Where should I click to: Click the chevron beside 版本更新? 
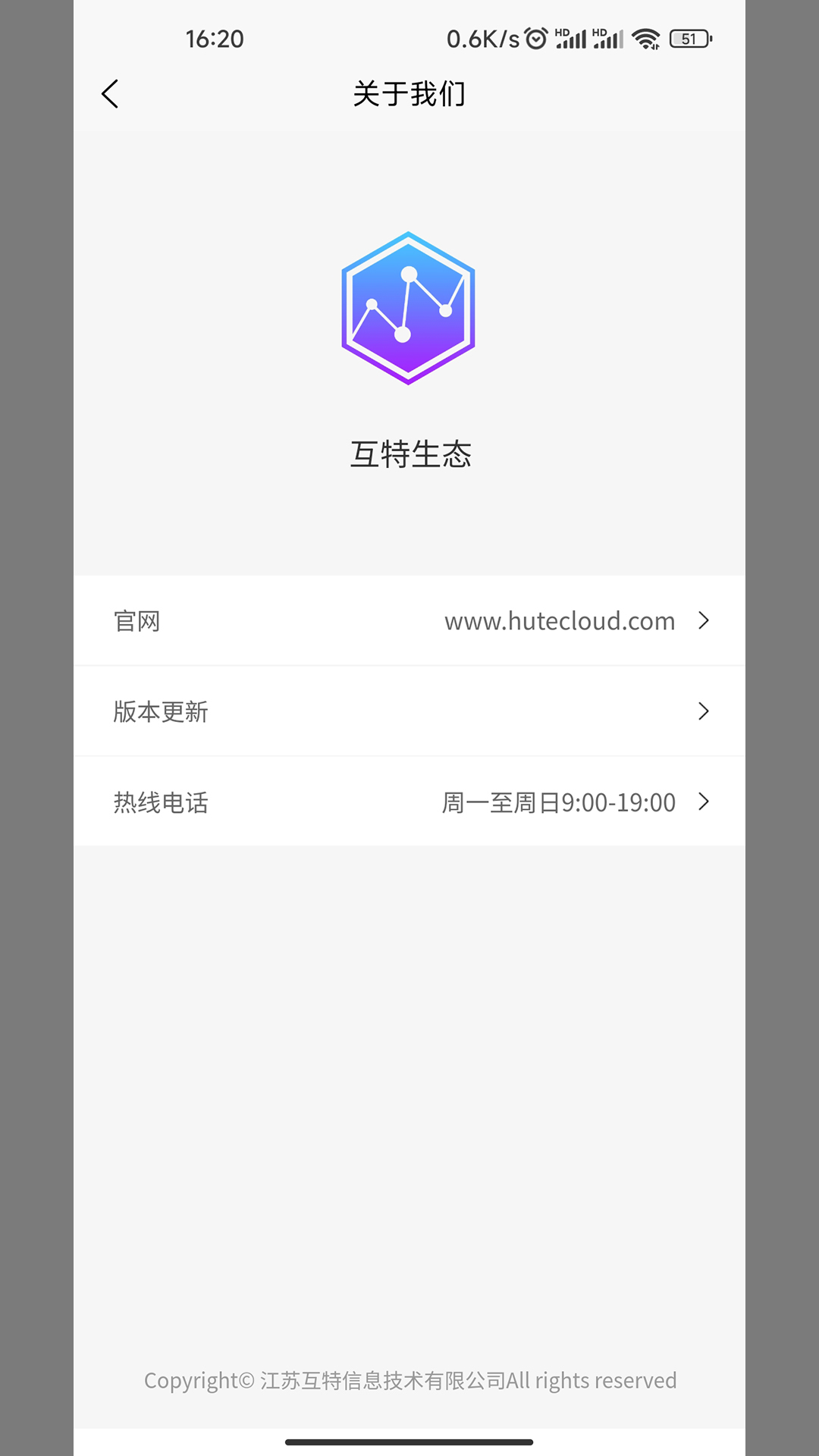pos(704,711)
